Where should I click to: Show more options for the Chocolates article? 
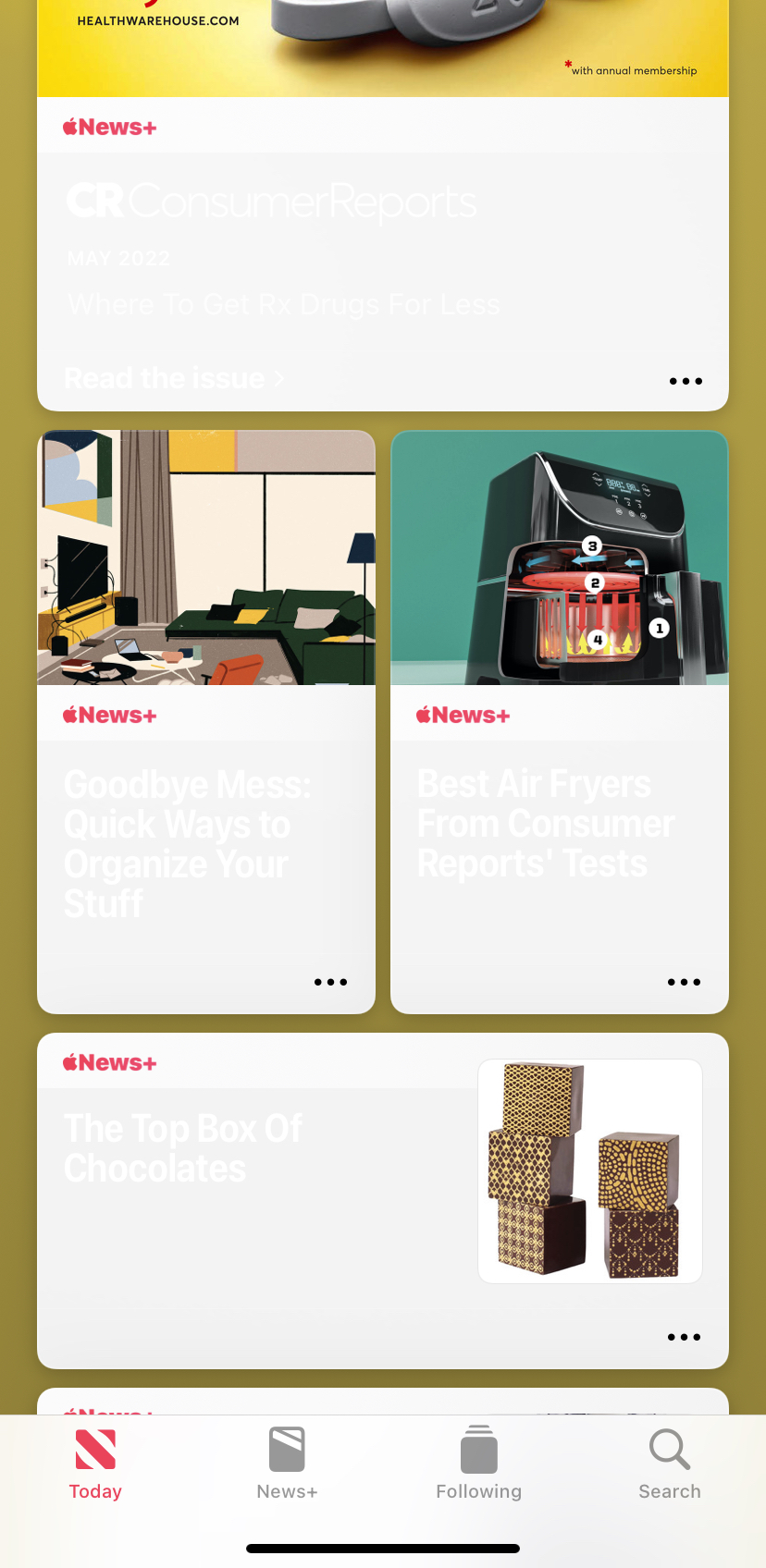[x=684, y=1337]
